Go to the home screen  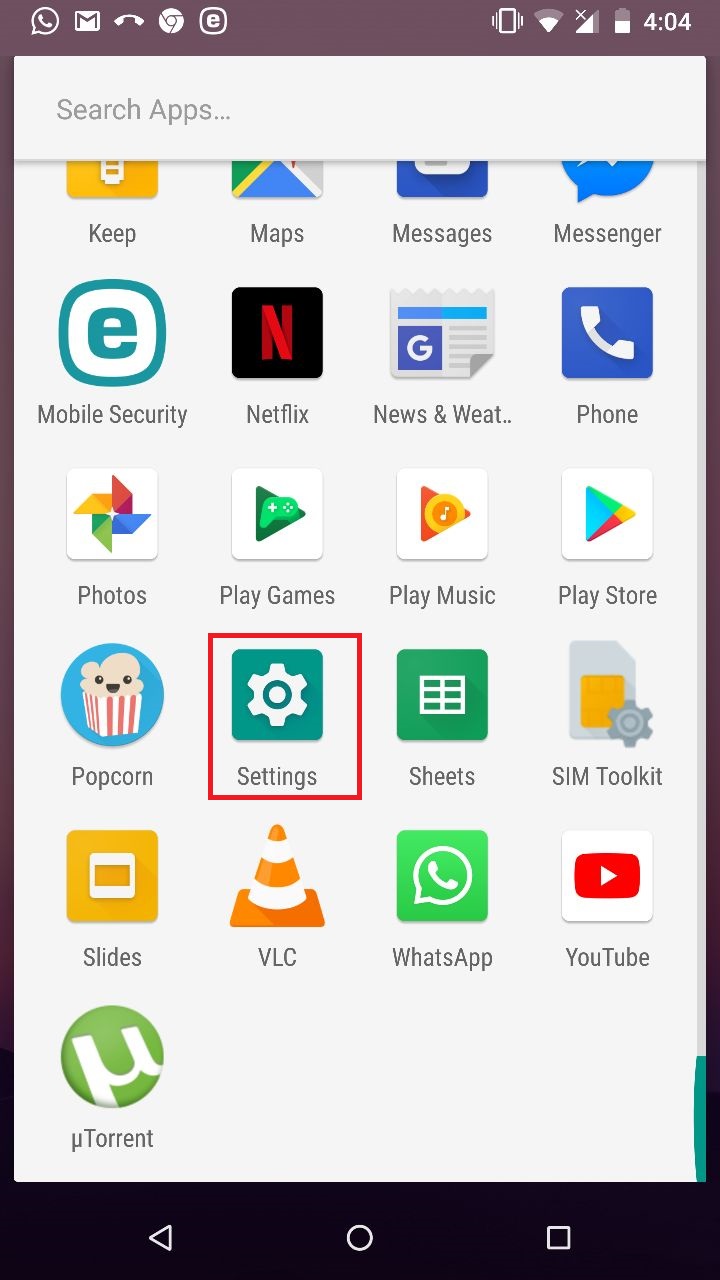(360, 1238)
